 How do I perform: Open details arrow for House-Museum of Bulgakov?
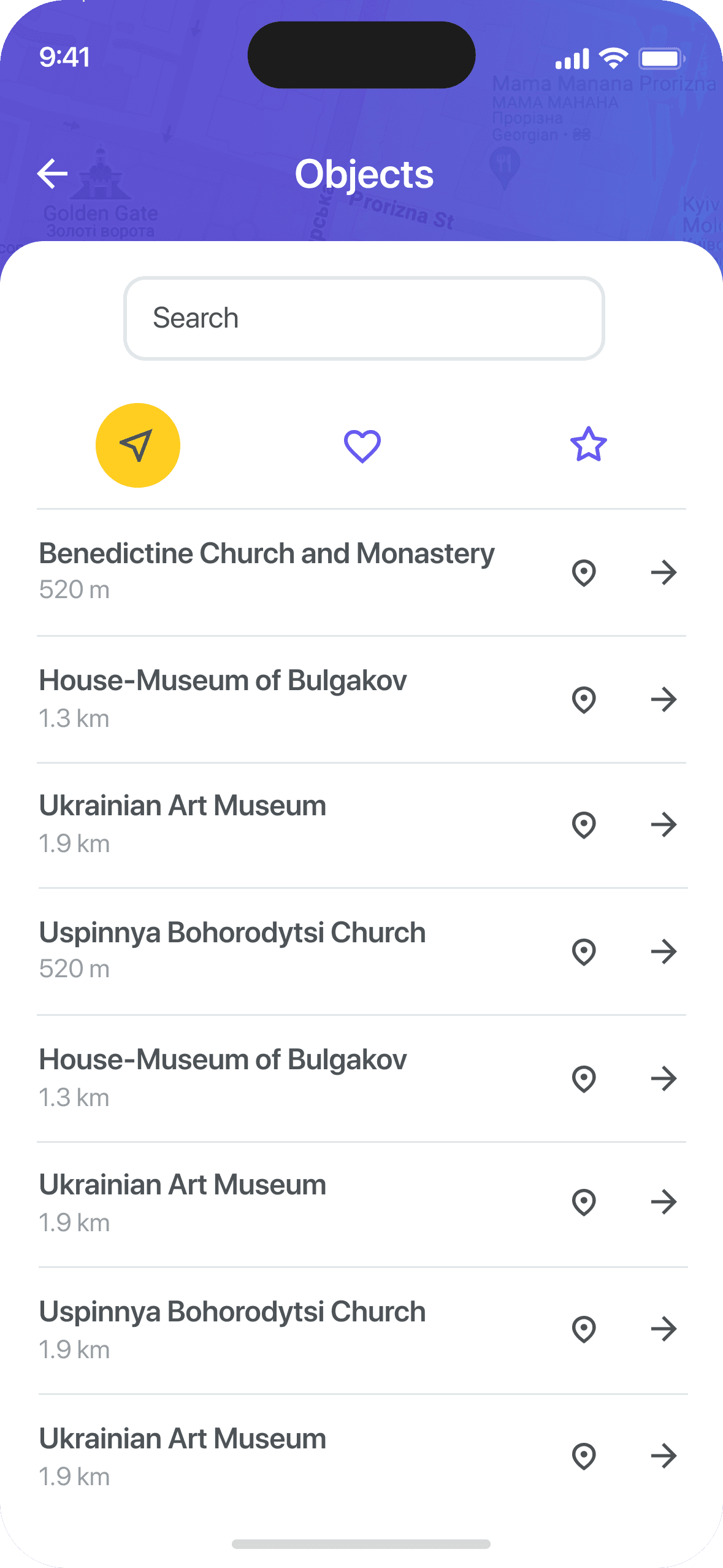(x=665, y=699)
